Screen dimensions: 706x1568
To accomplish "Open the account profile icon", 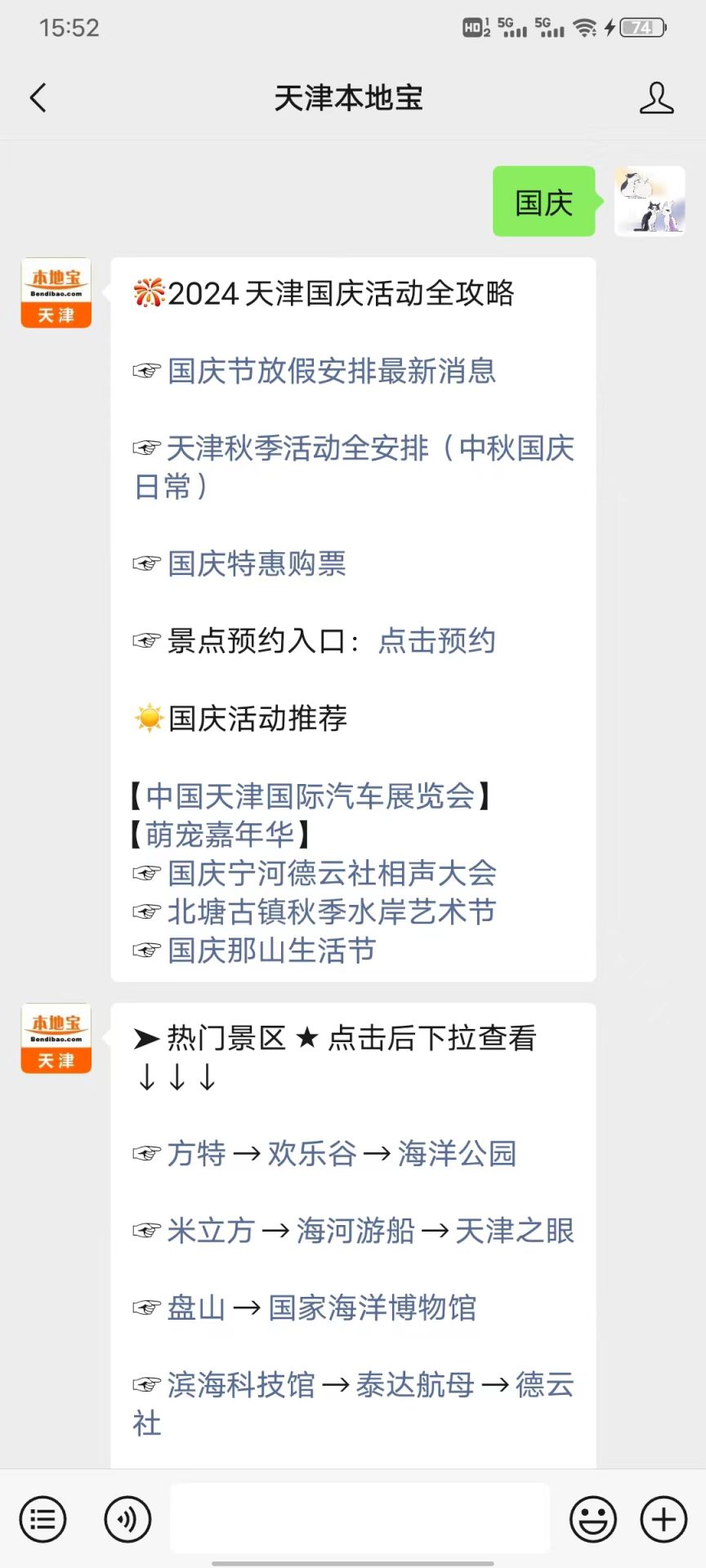I will pos(656,98).
